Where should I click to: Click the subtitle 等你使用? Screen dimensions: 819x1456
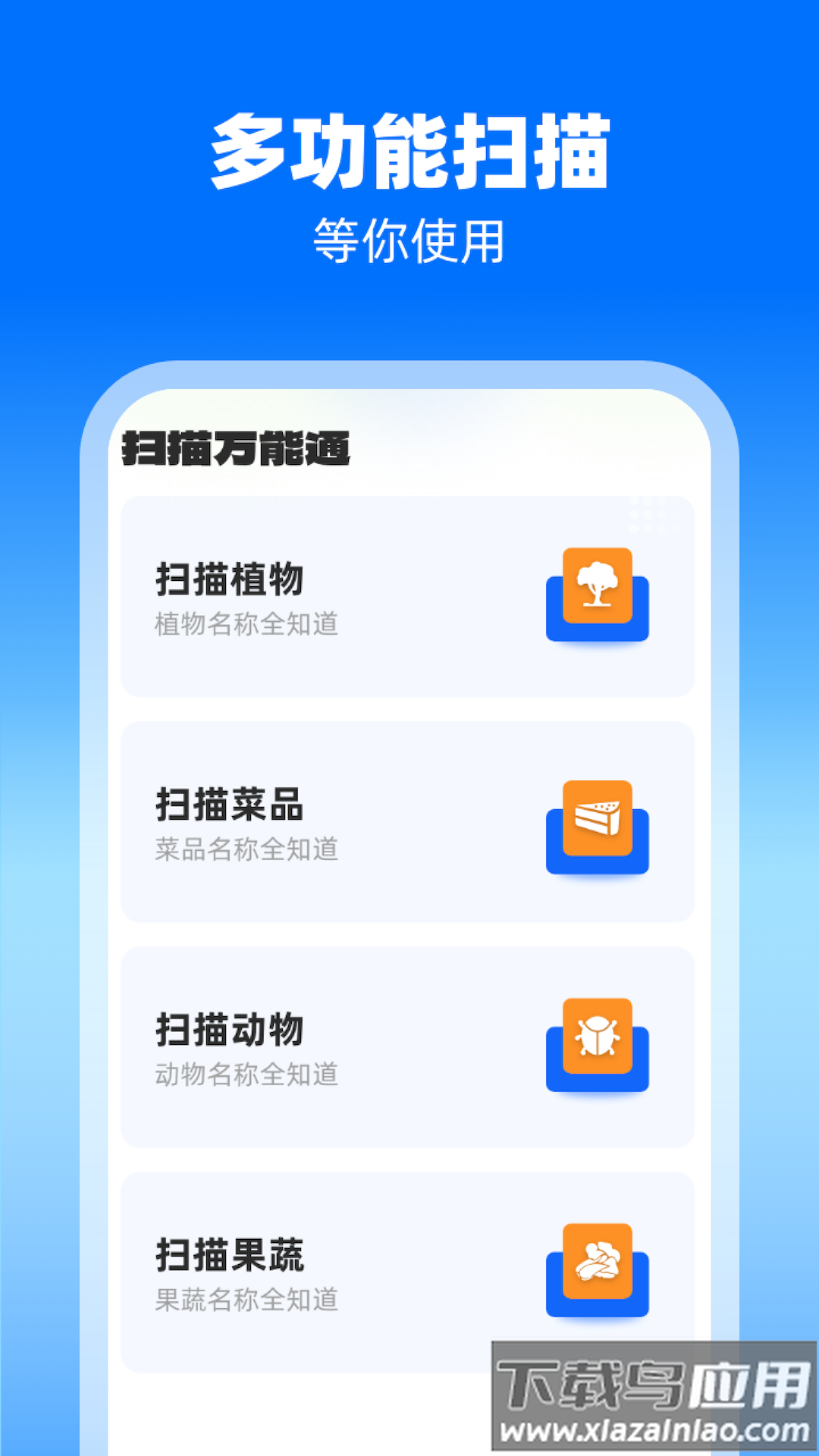click(409, 239)
